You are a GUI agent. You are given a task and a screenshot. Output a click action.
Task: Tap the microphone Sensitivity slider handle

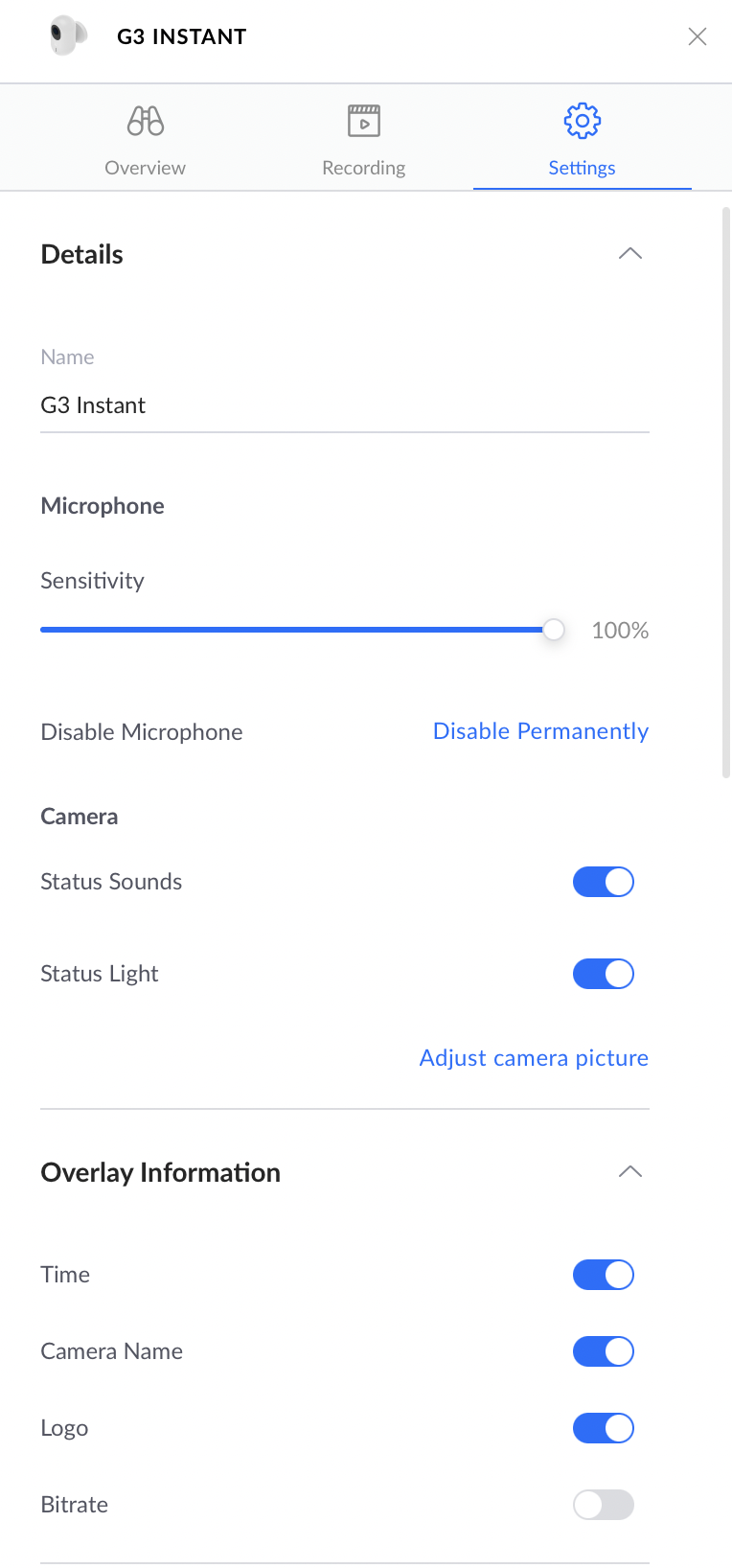coord(553,630)
